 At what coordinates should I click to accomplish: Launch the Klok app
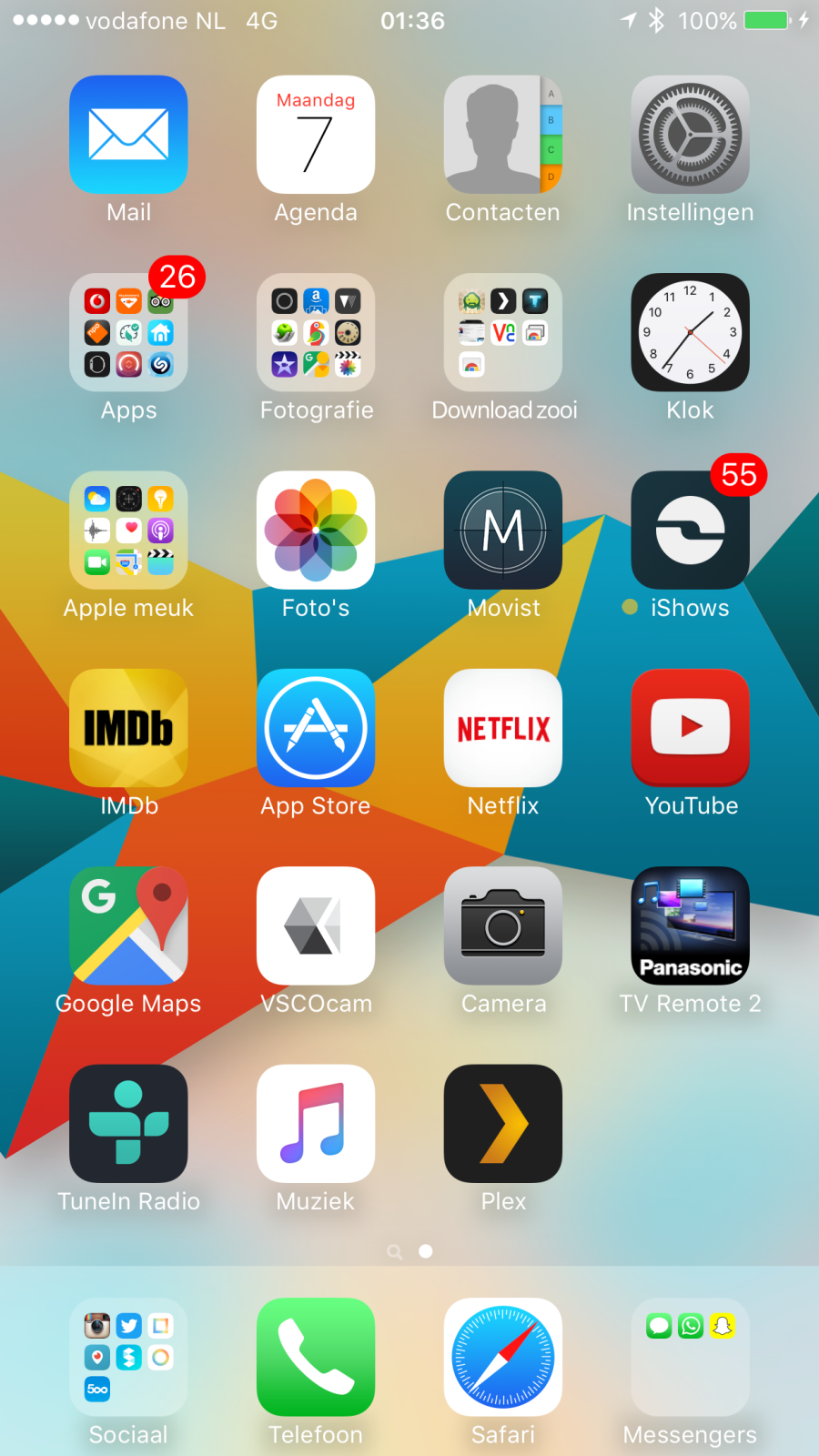point(690,333)
